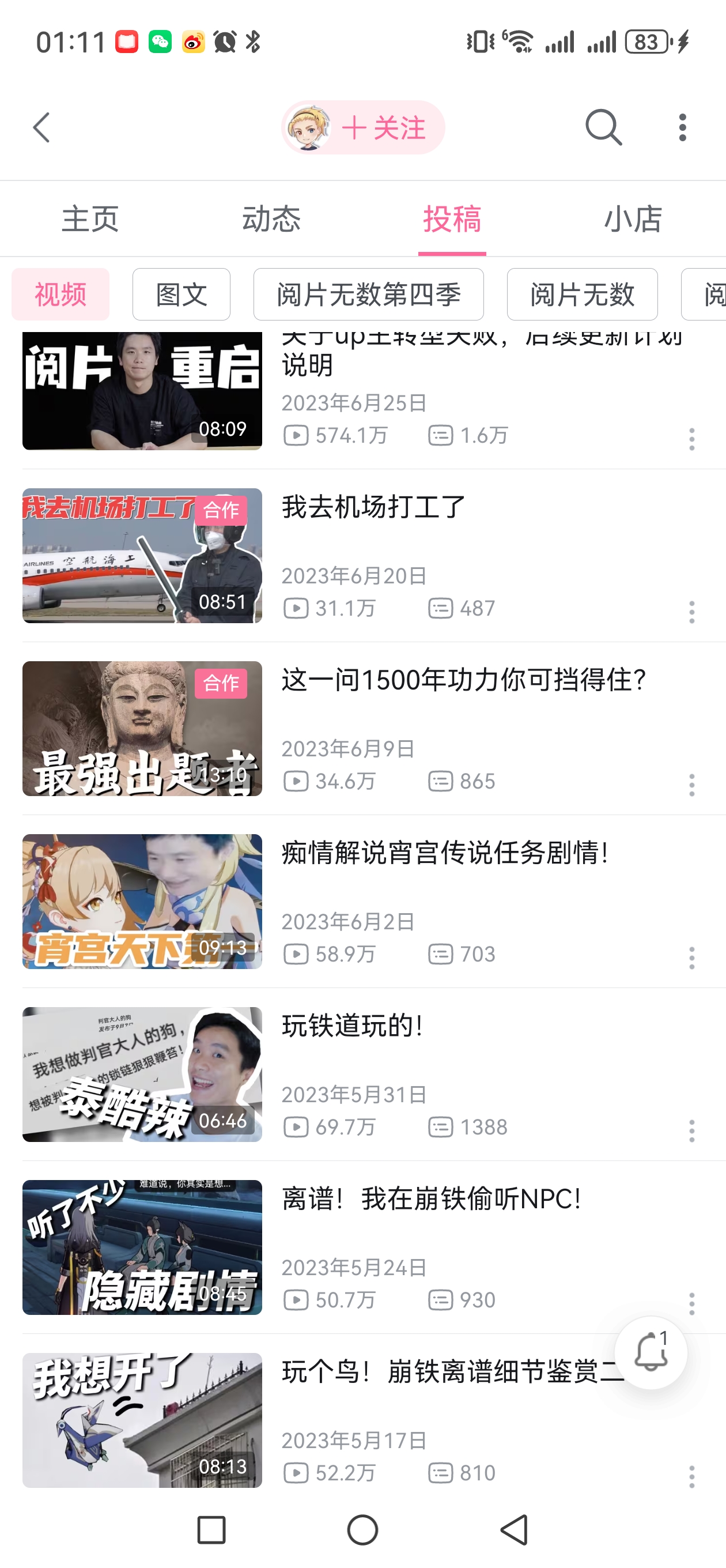Select the 阅片无数 chip
The image size is (726, 1568).
[582, 295]
